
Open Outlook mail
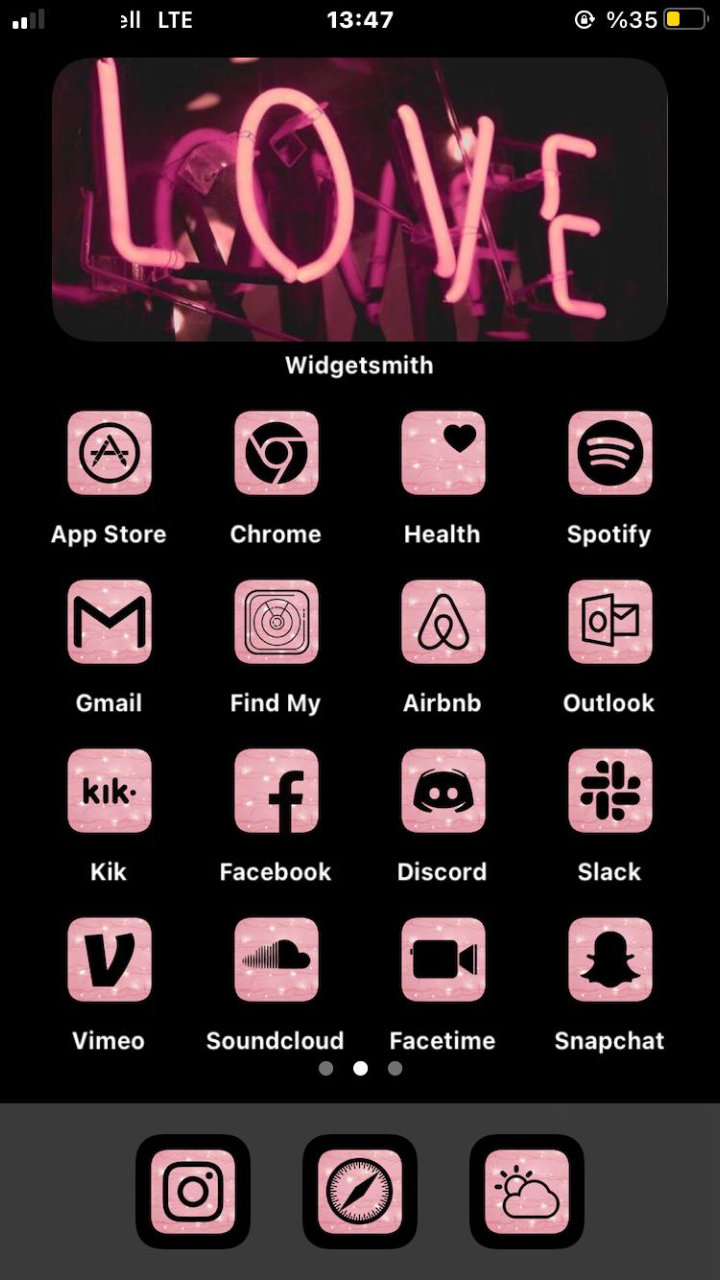tap(610, 622)
